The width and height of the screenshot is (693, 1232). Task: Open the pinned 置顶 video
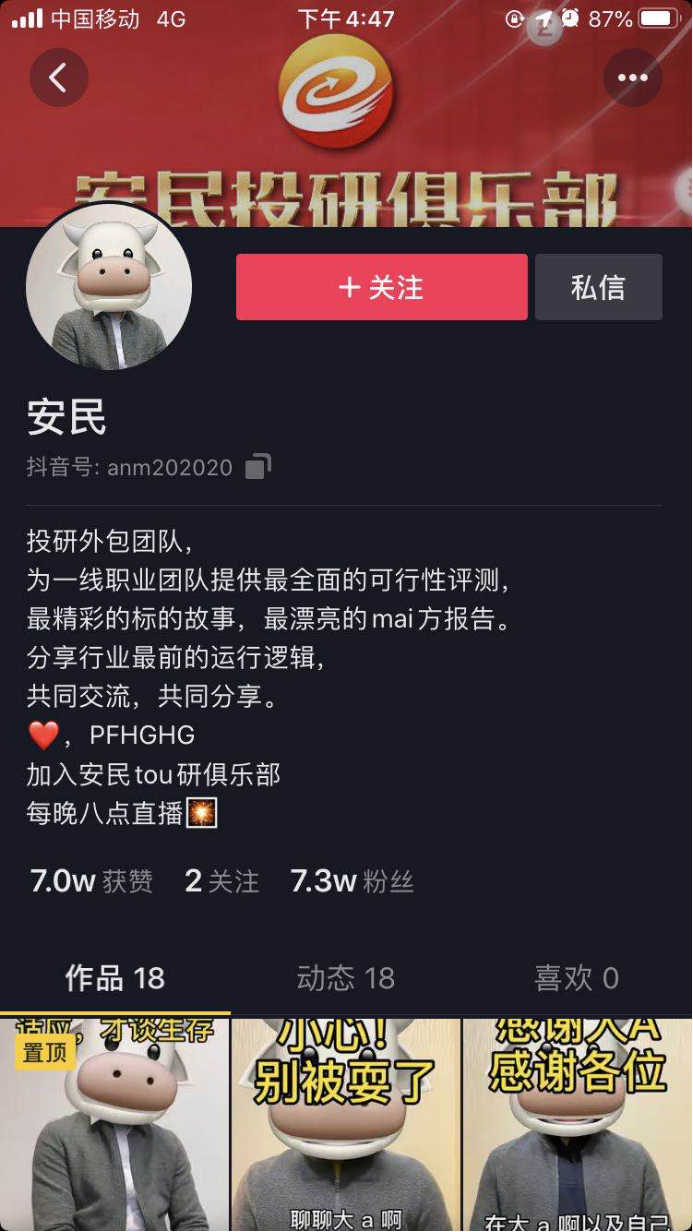pos(115,1125)
